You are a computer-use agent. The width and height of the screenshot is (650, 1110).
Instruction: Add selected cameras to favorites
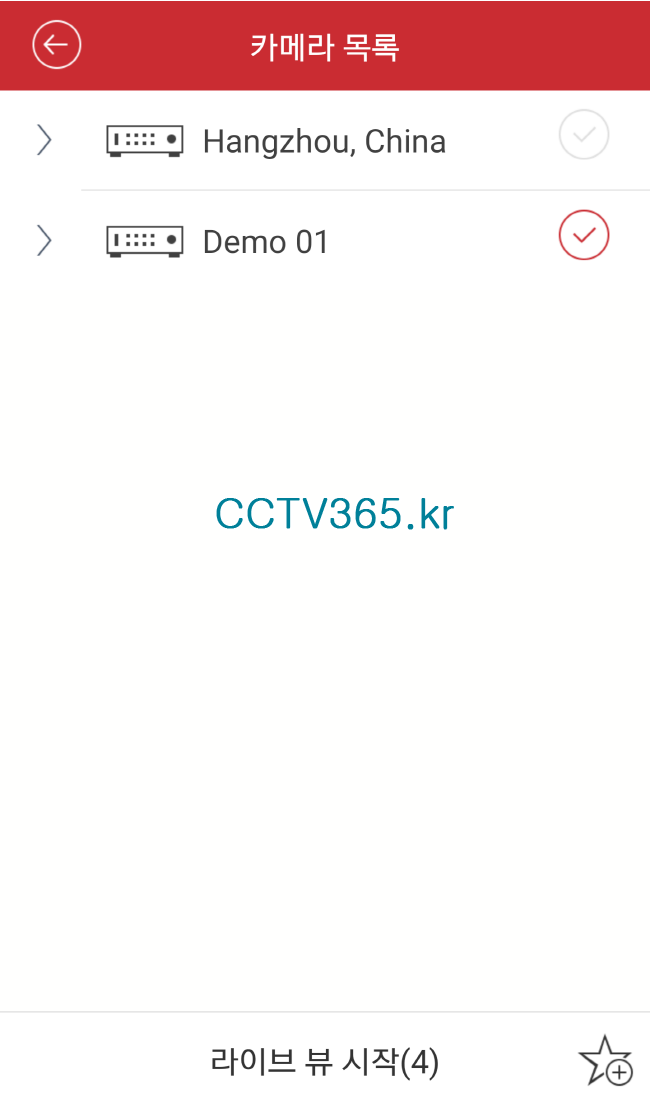click(606, 1061)
